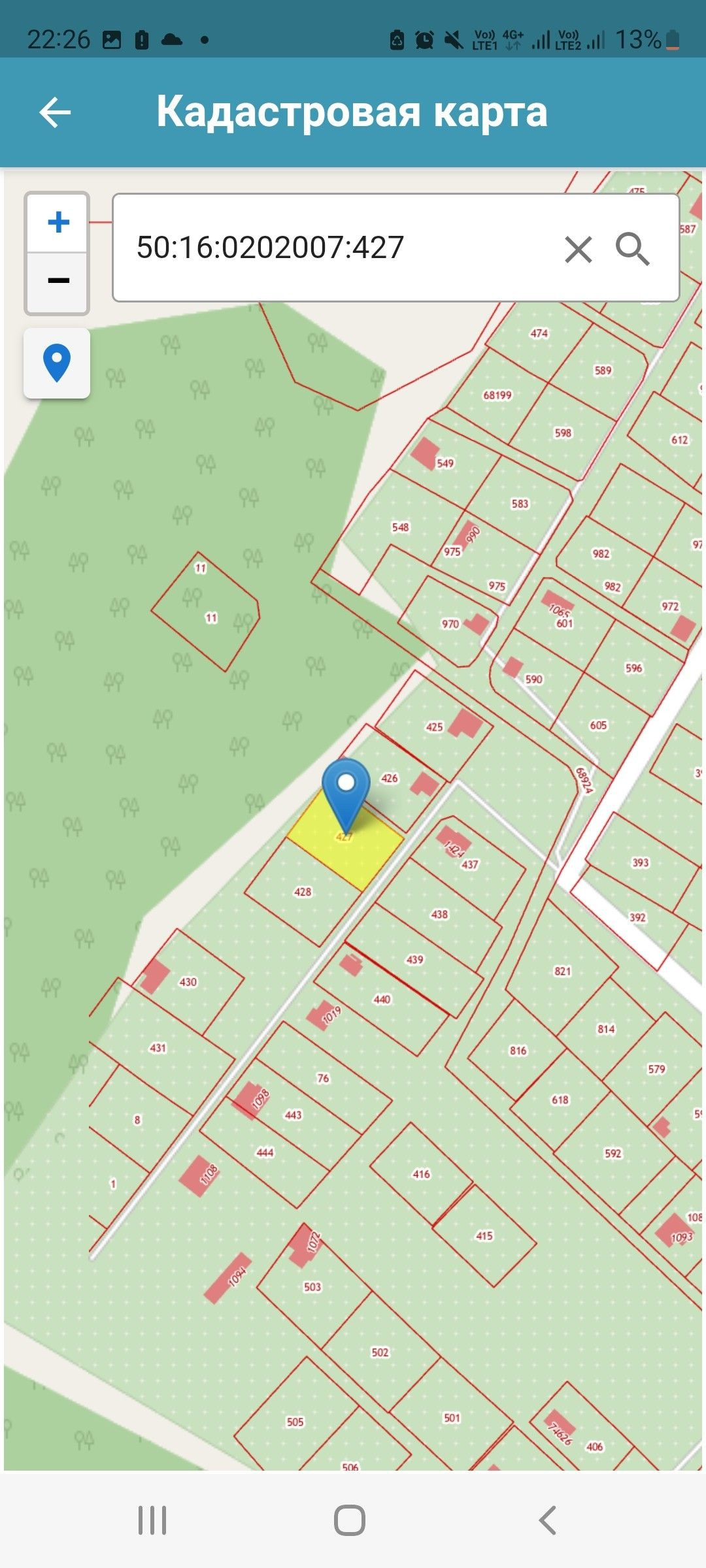
Task: Zoom in on the map
Action: [58, 223]
